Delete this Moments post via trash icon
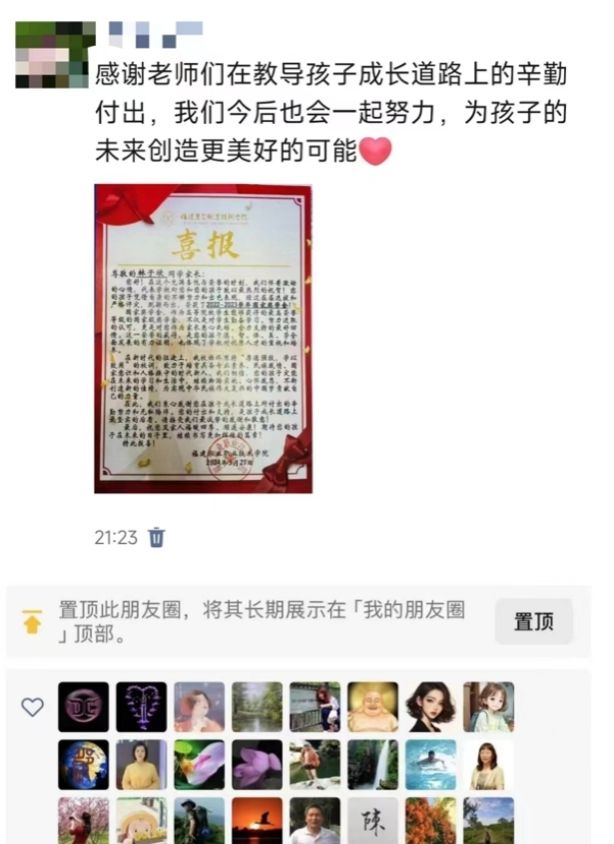Screen dimensions: 614x844 tap(156, 538)
